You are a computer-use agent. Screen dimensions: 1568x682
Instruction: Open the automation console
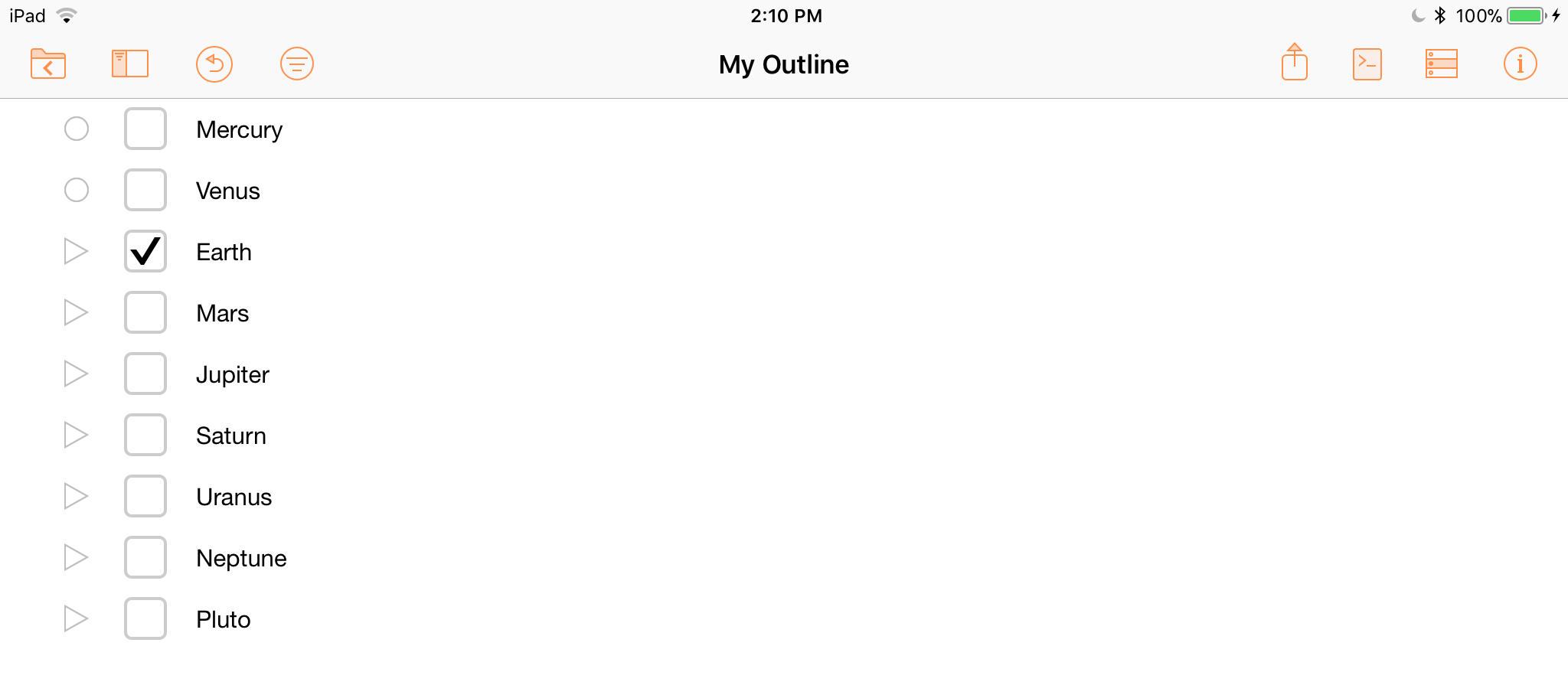click(x=1367, y=64)
